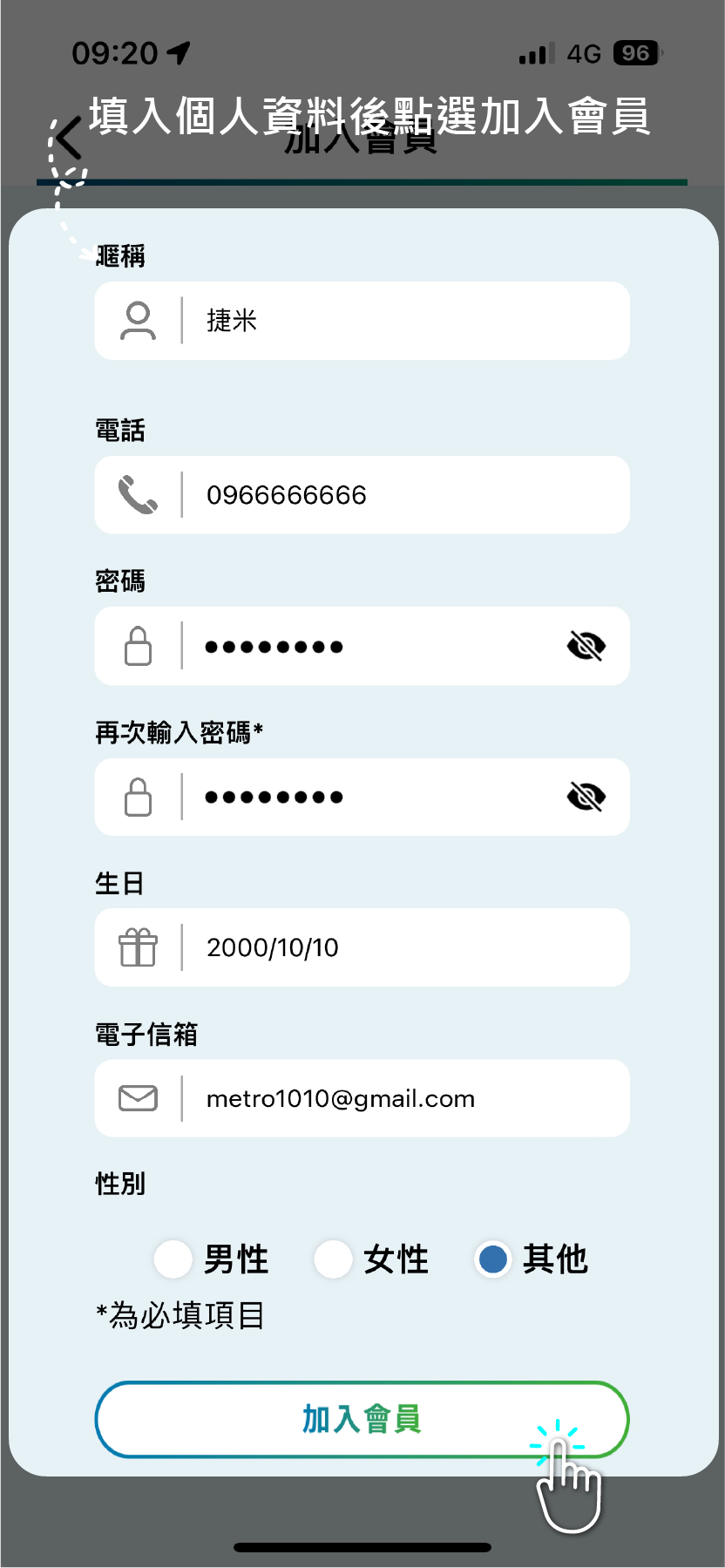Focus the 再次輸入密碼 confirm password field
Screen dimensions: 725x1568
coord(362,797)
